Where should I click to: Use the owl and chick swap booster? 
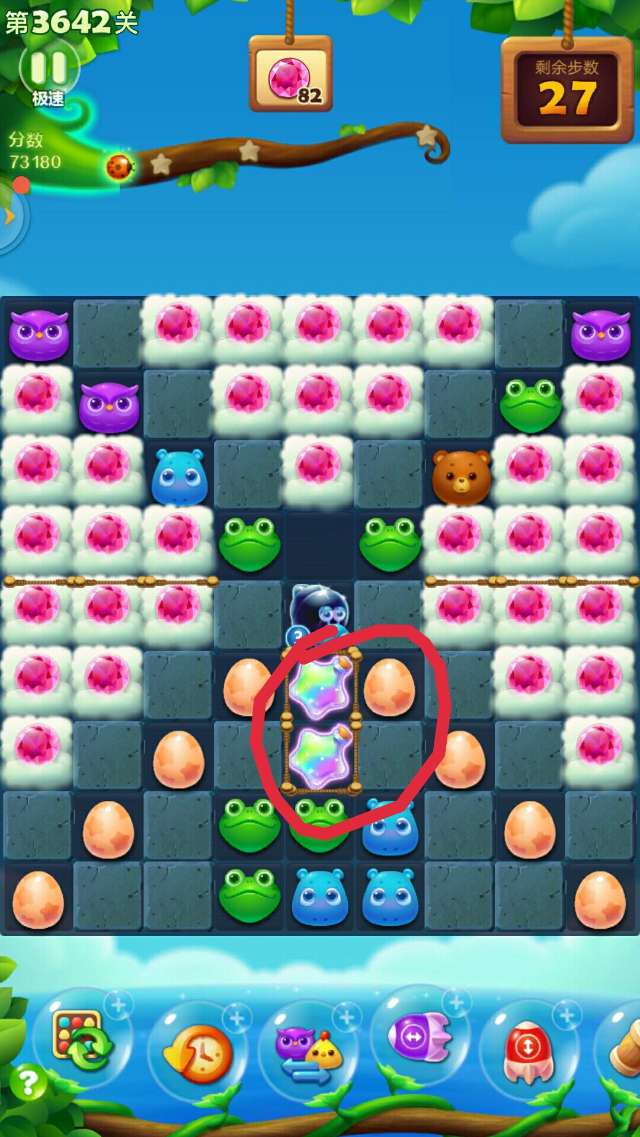pyautogui.click(x=307, y=1052)
